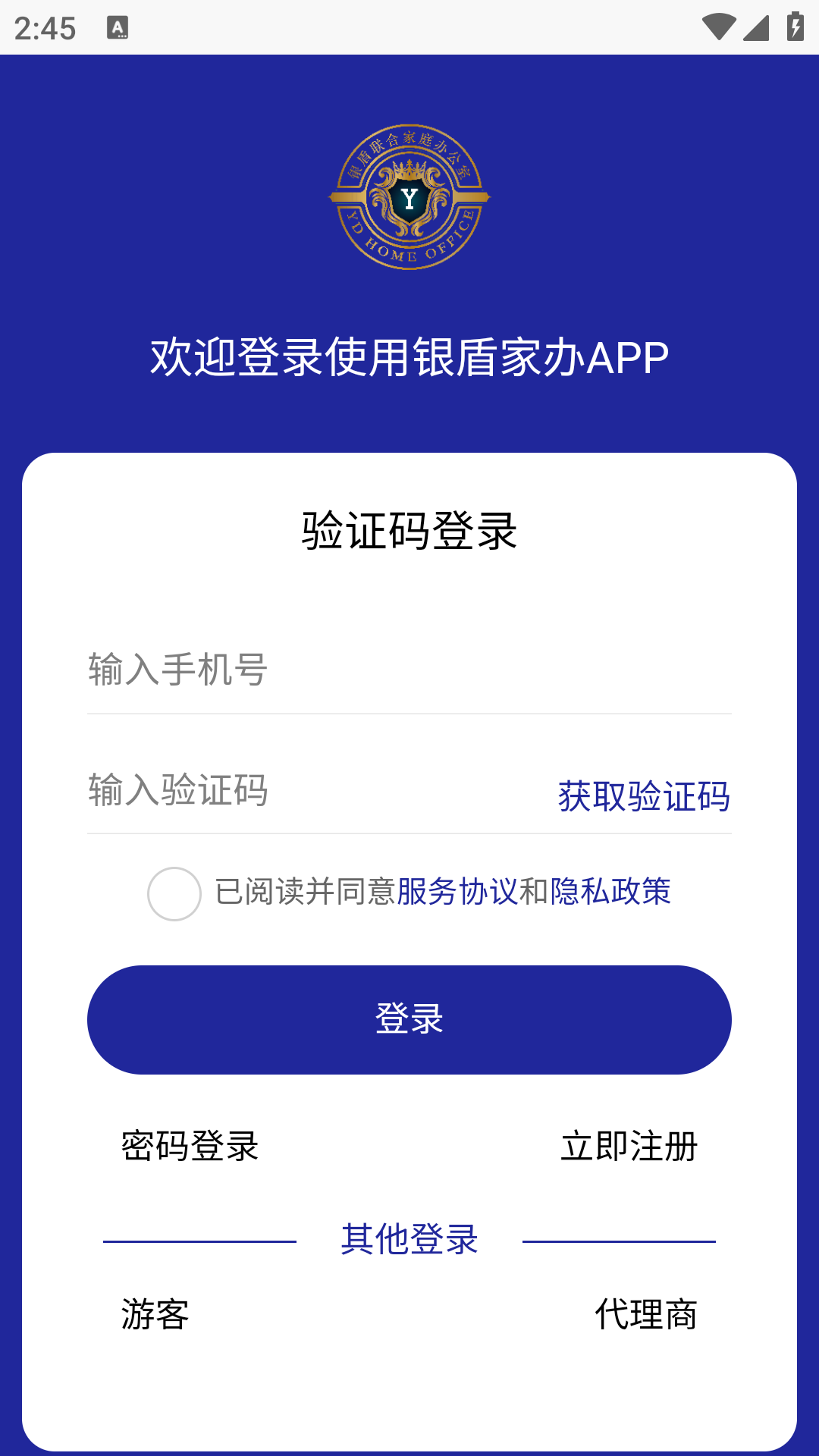Image resolution: width=819 pixels, height=1456 pixels.
Task: Request a code via 获取验证码
Action: 644,796
